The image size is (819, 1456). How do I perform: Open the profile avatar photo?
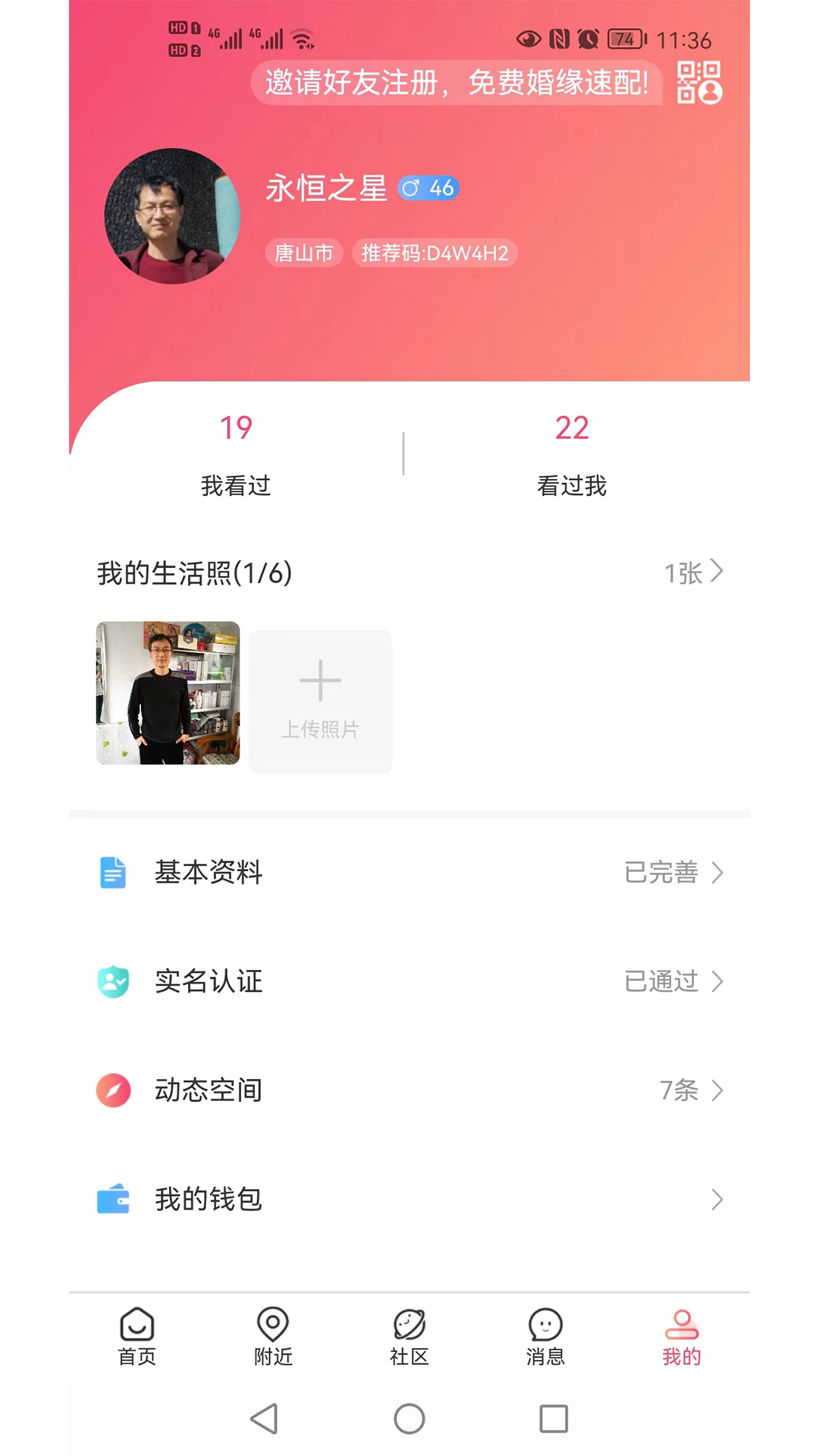click(173, 216)
